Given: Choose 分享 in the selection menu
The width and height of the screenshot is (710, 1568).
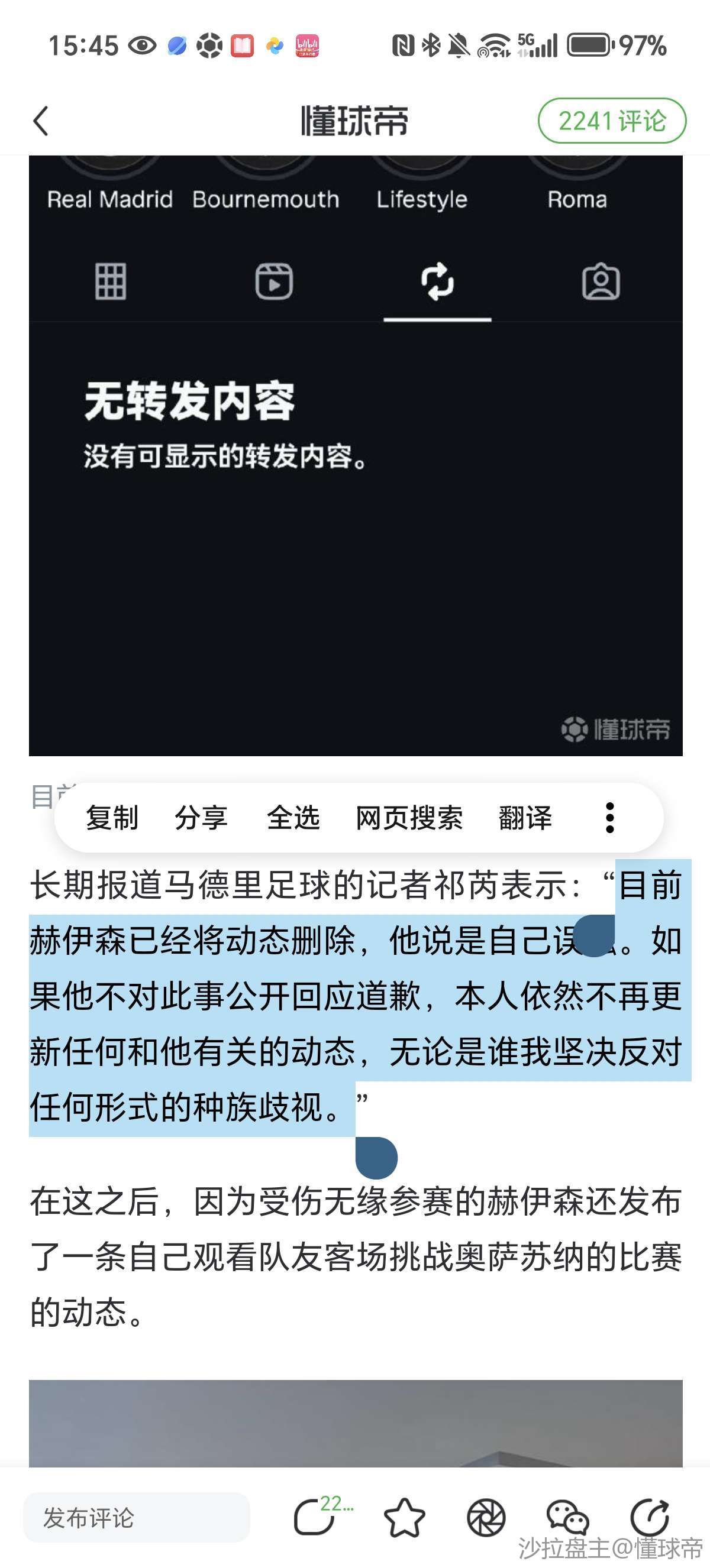Looking at the screenshot, I should (201, 818).
